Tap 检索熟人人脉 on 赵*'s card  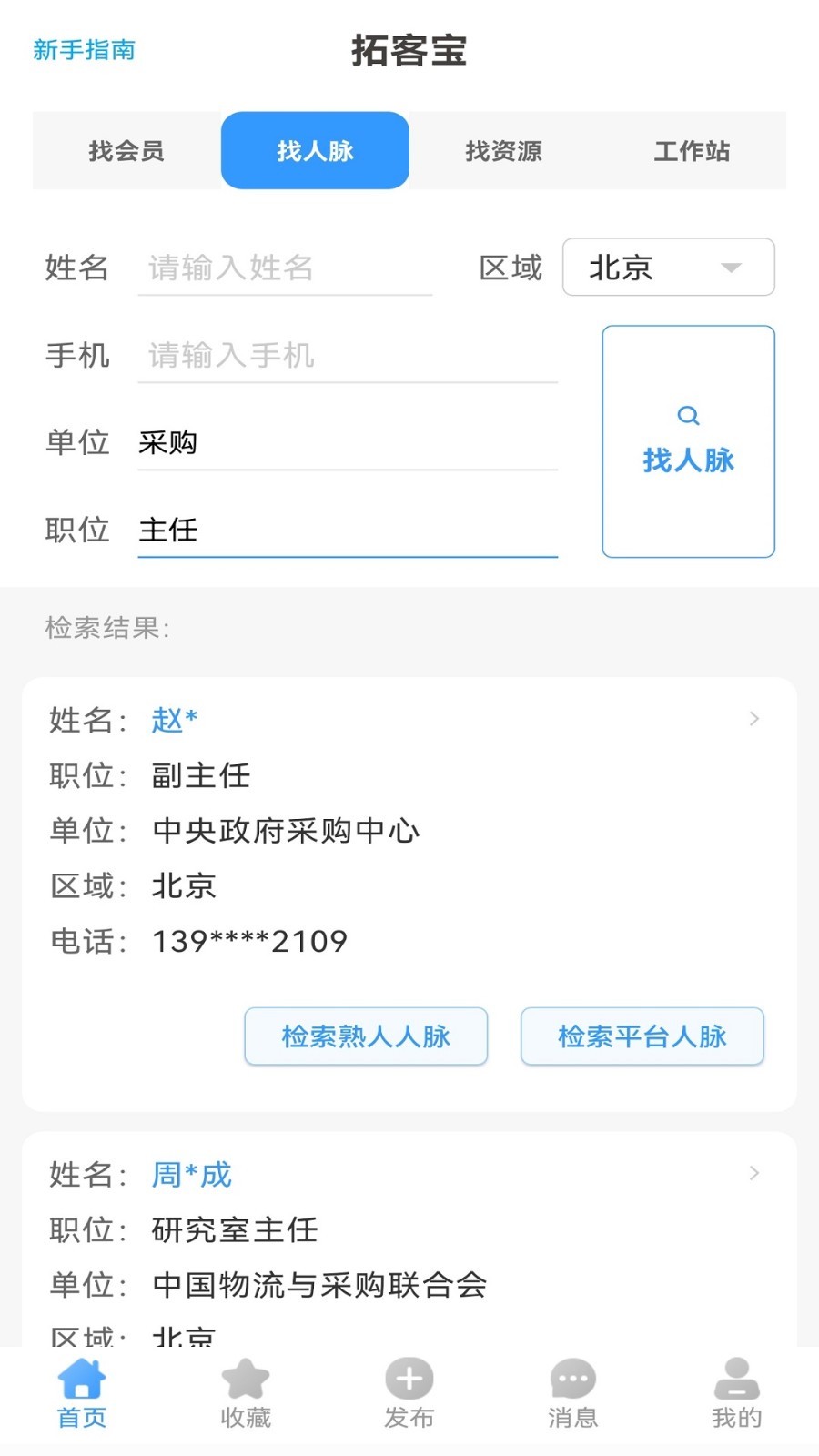point(366,1036)
